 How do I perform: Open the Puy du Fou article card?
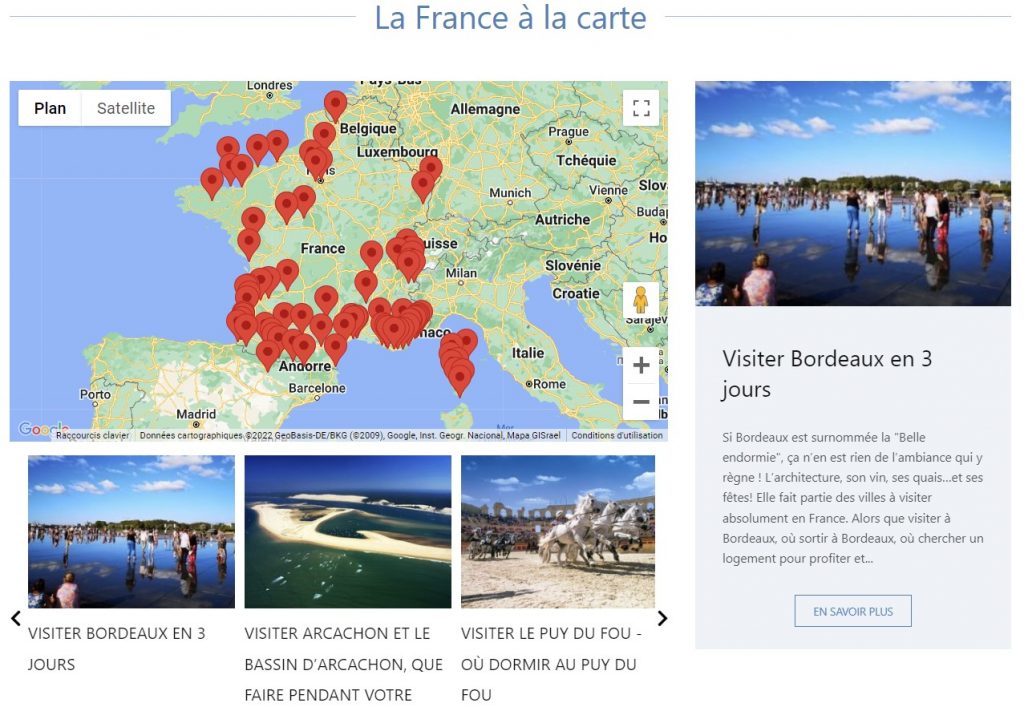tap(558, 532)
